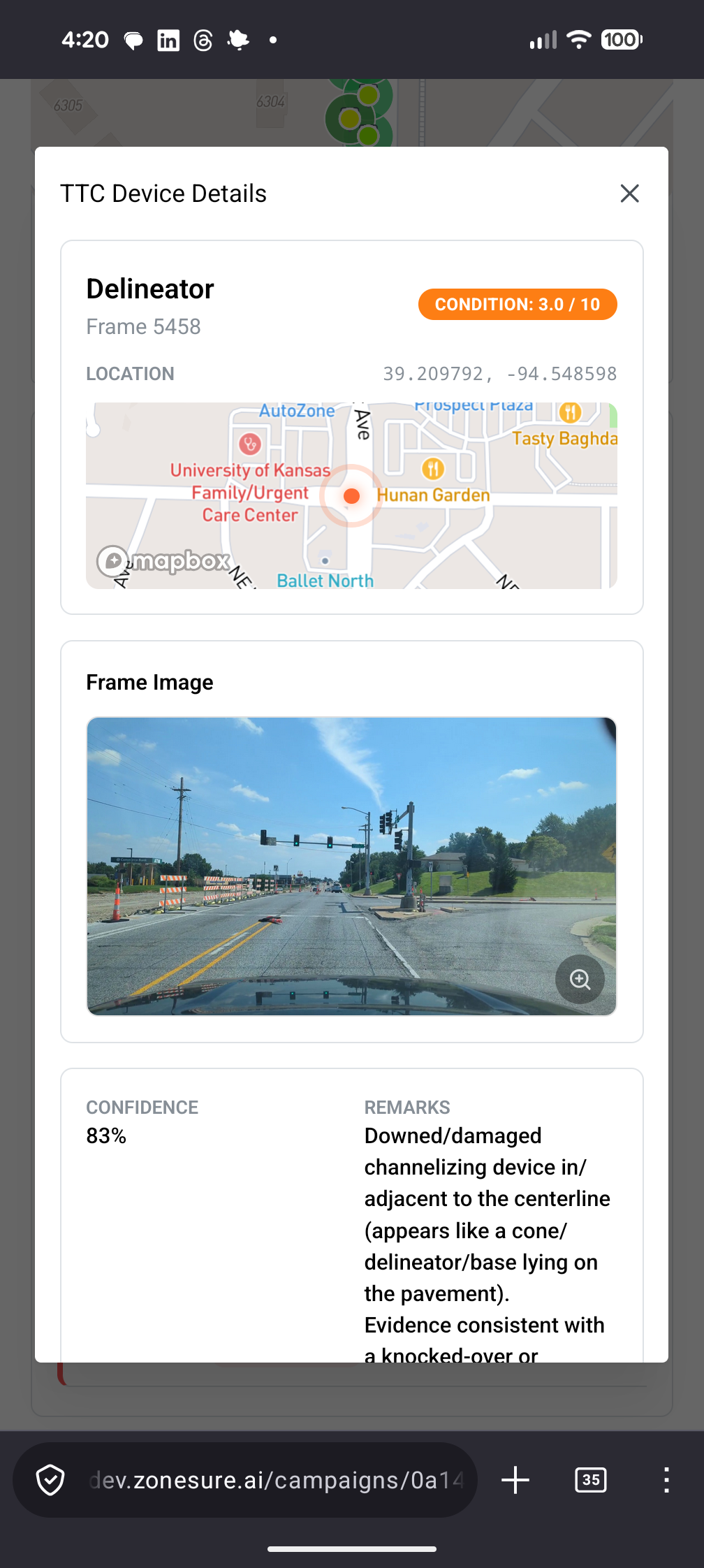Screen dimensions: 704x1568
Task: Select the red location marker on the map
Action: pos(351,496)
